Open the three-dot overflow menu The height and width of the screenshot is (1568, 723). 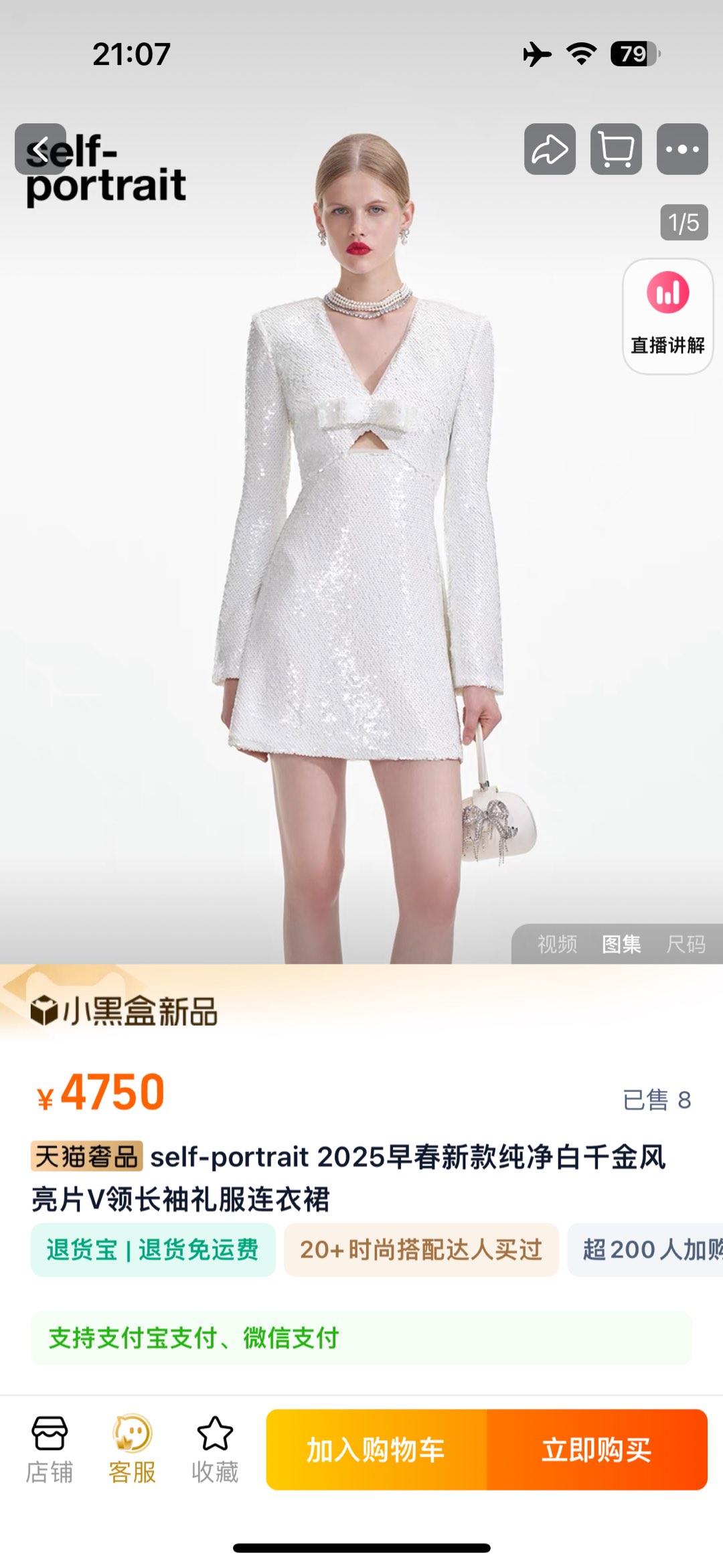pyautogui.click(x=682, y=149)
